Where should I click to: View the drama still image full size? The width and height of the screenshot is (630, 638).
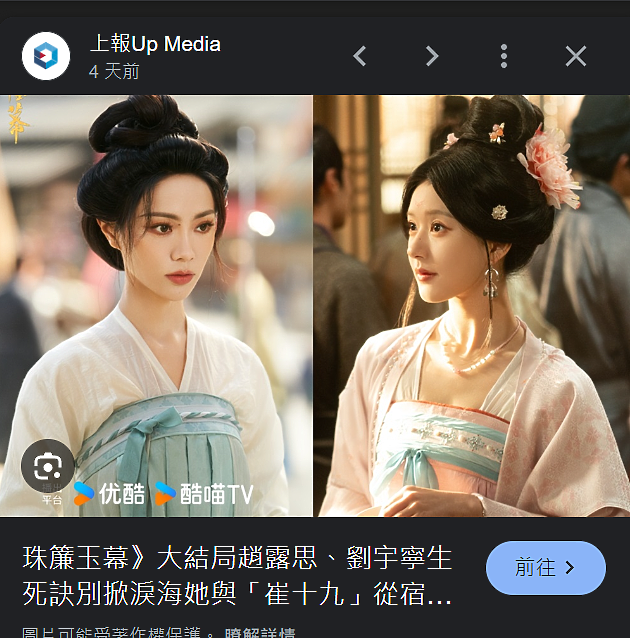tap(315, 300)
